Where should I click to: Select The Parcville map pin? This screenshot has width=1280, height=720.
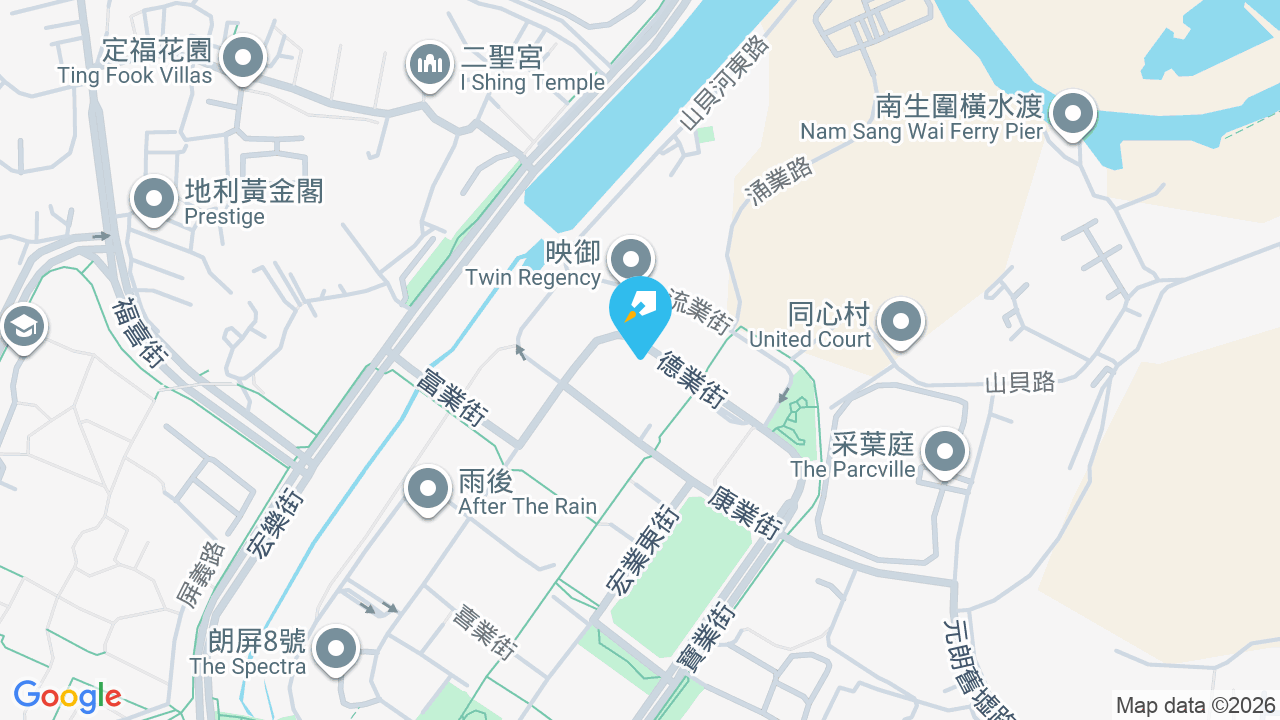pyautogui.click(x=944, y=452)
